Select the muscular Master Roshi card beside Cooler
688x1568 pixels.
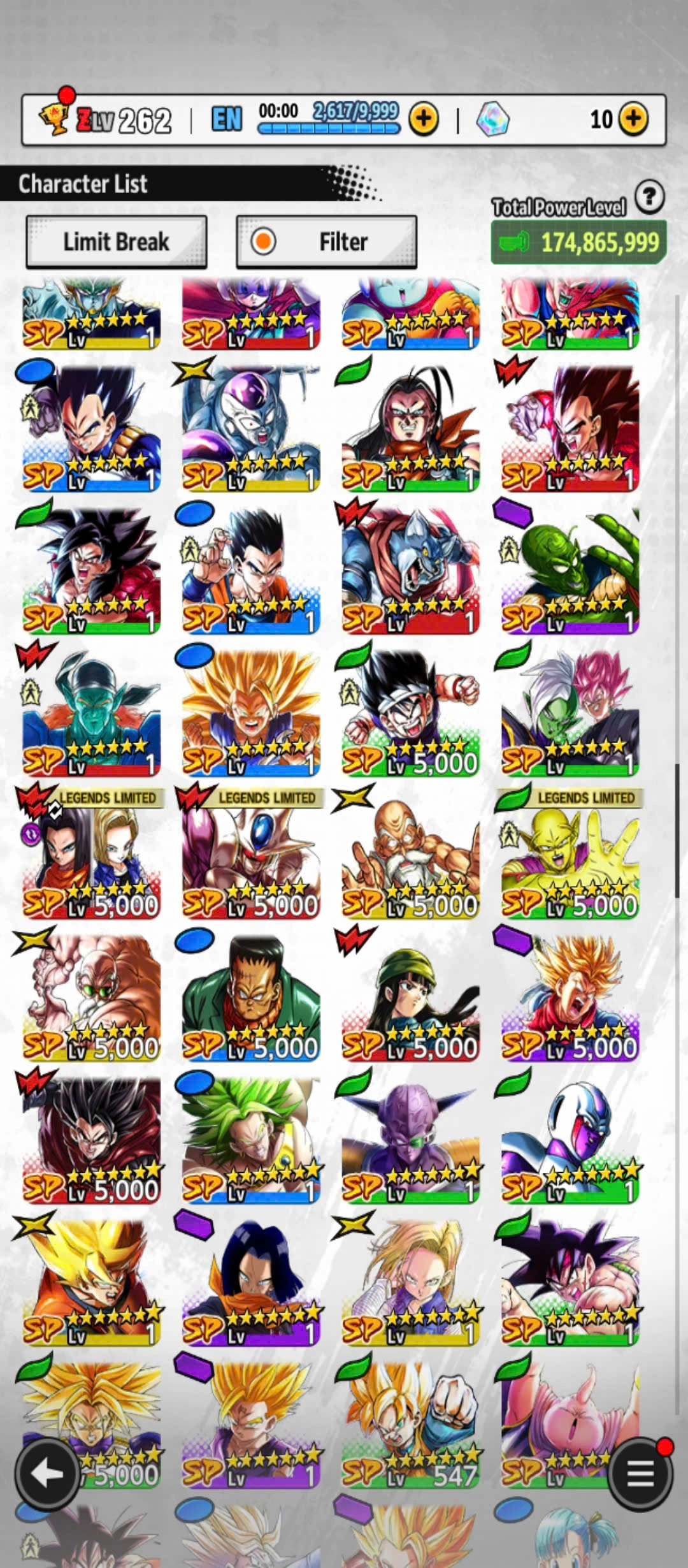tap(410, 854)
